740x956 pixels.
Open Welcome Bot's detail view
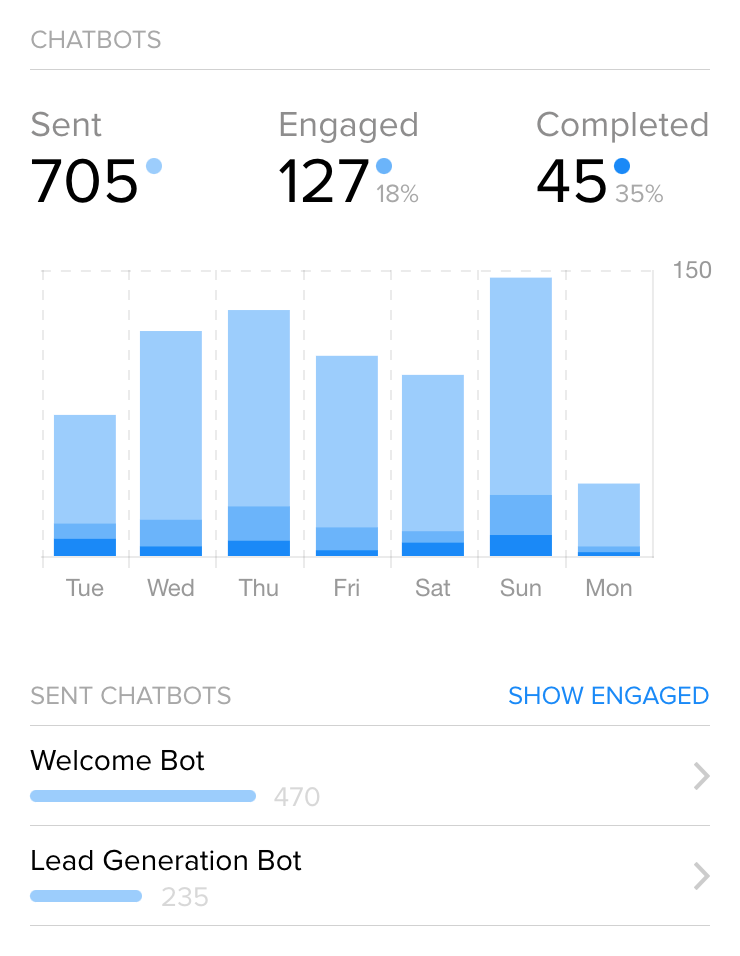pos(117,761)
